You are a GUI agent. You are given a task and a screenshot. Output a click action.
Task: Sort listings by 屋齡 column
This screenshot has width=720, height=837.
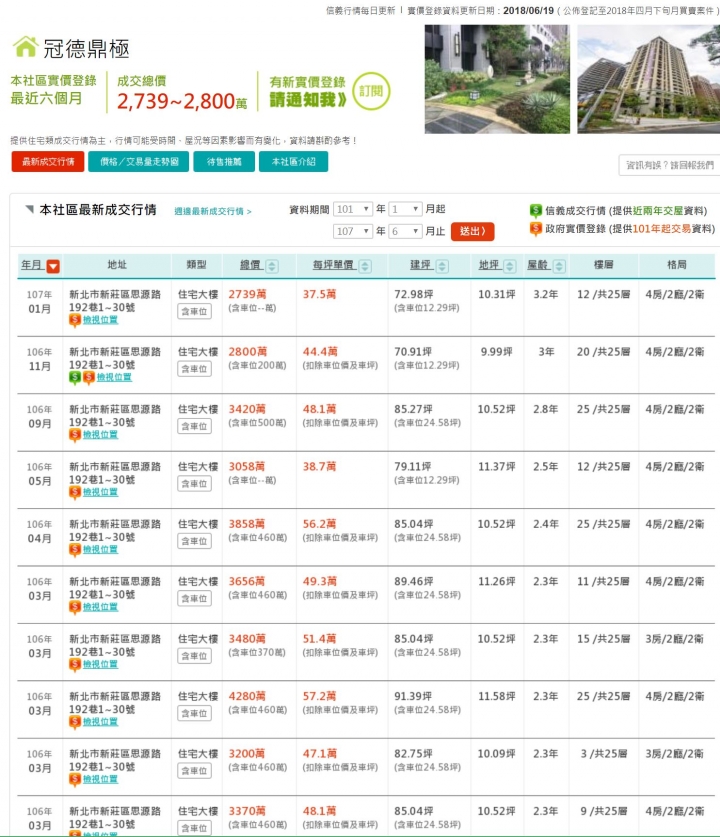pos(546,265)
